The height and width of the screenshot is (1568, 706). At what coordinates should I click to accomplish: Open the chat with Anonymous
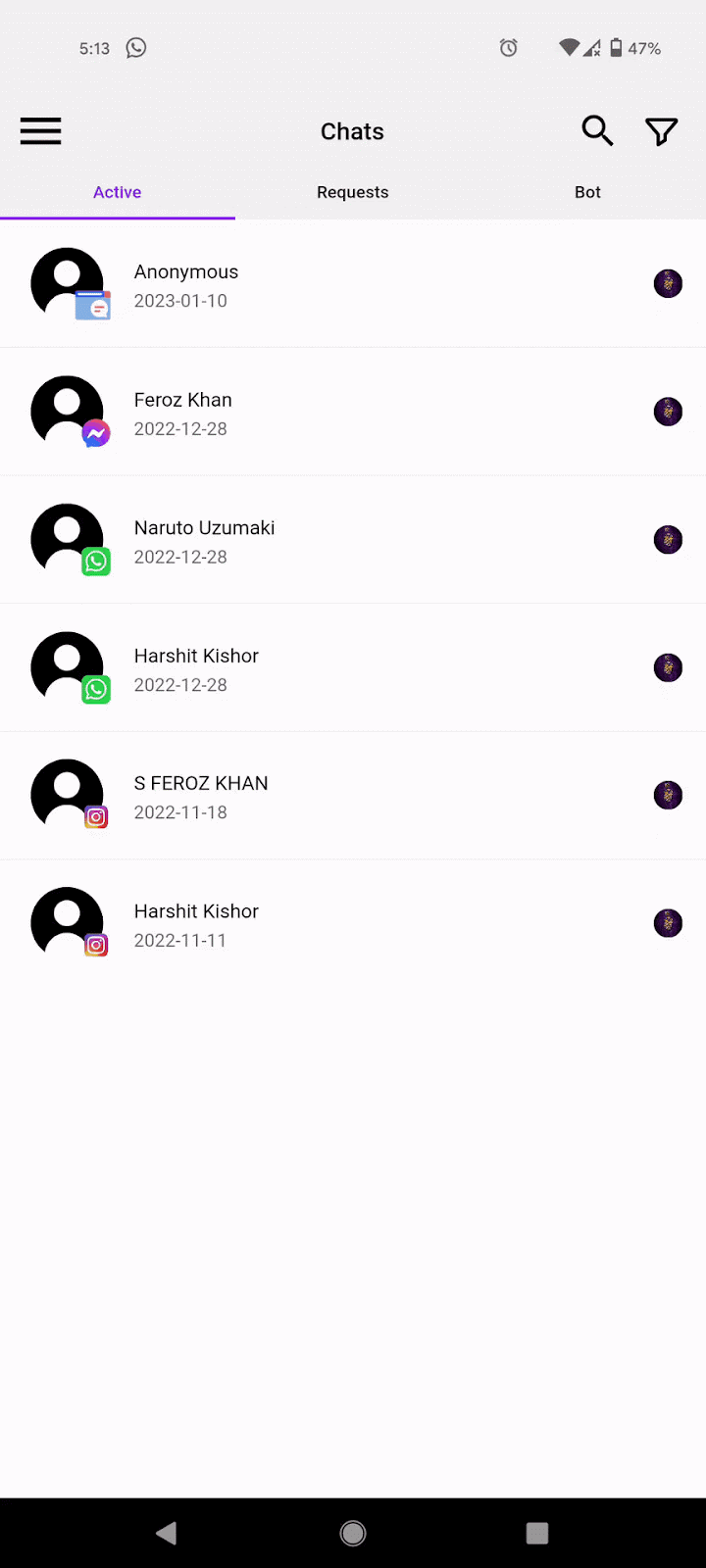tap(353, 285)
